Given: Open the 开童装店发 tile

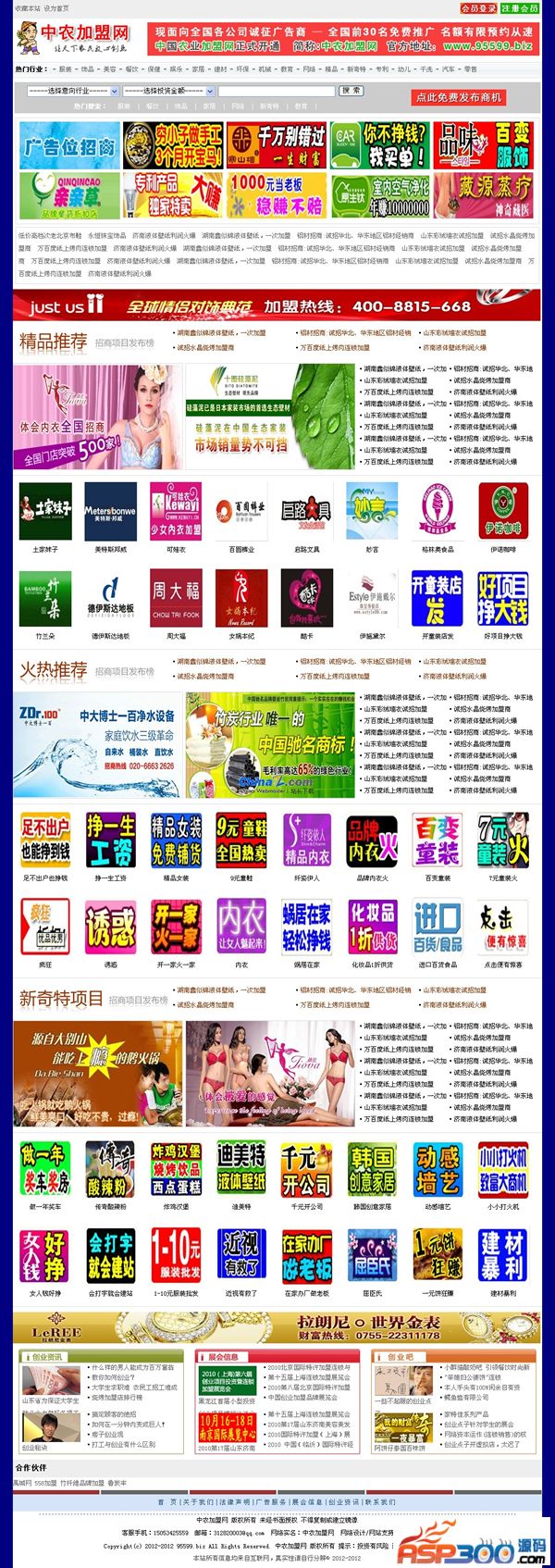Looking at the screenshot, I should [x=437, y=599].
